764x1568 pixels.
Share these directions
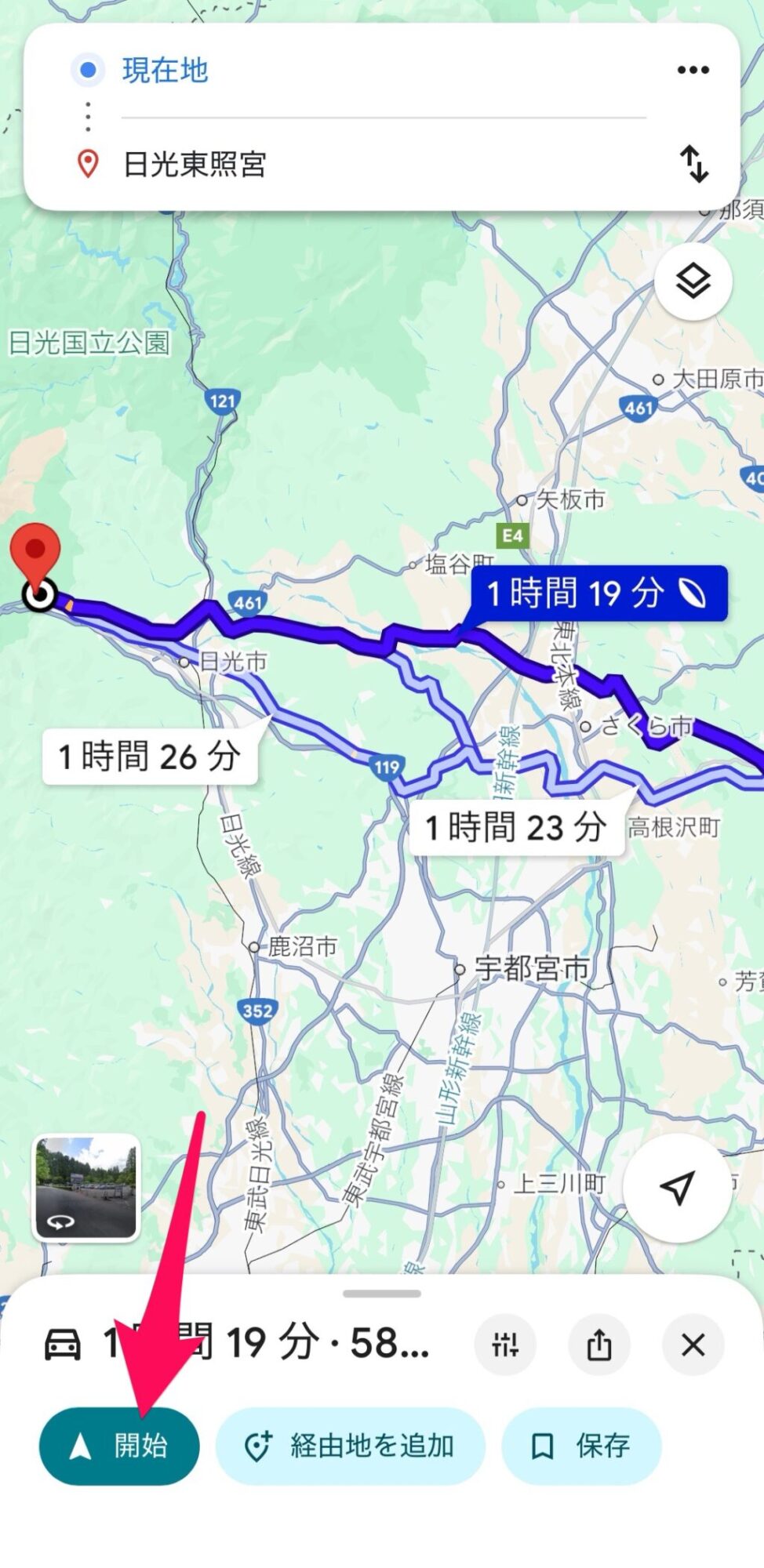[x=599, y=1345]
